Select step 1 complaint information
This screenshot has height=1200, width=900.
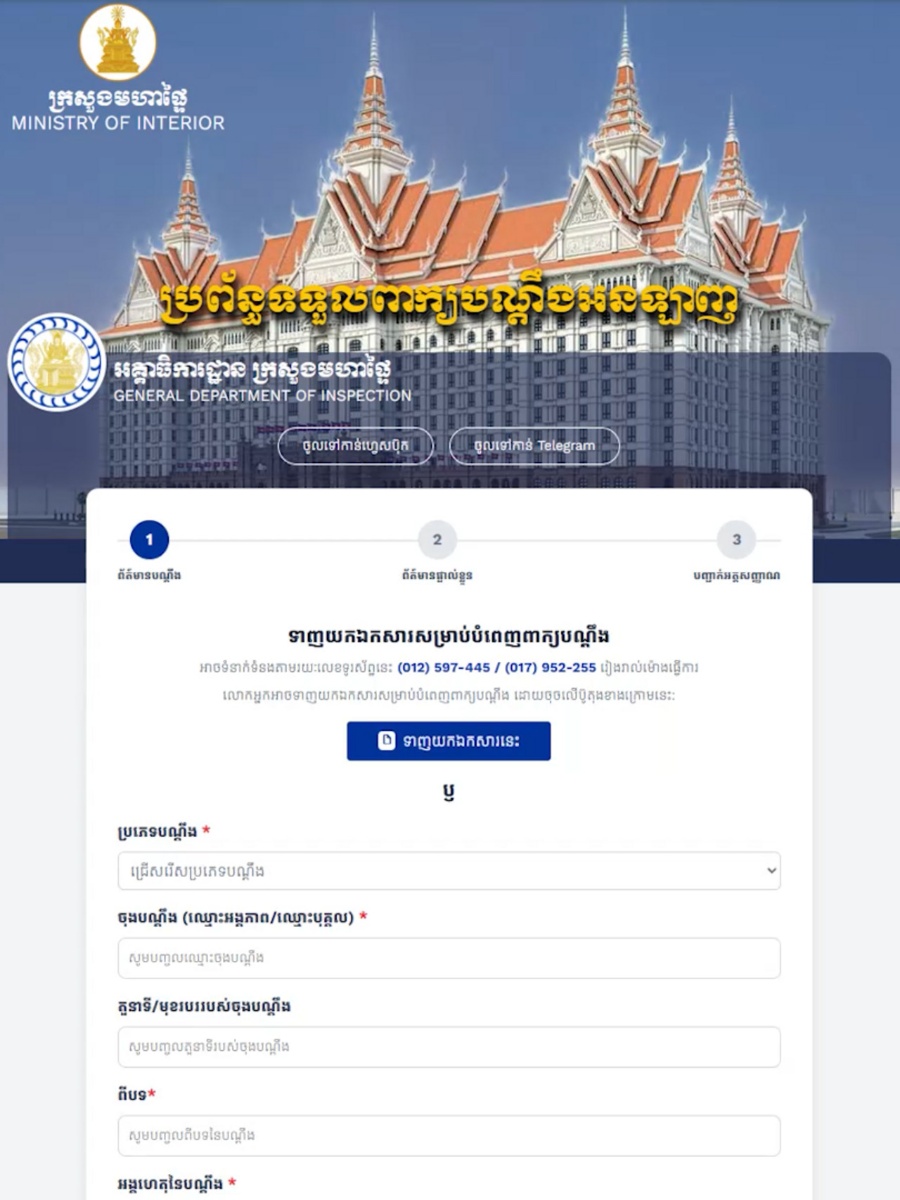click(x=149, y=540)
